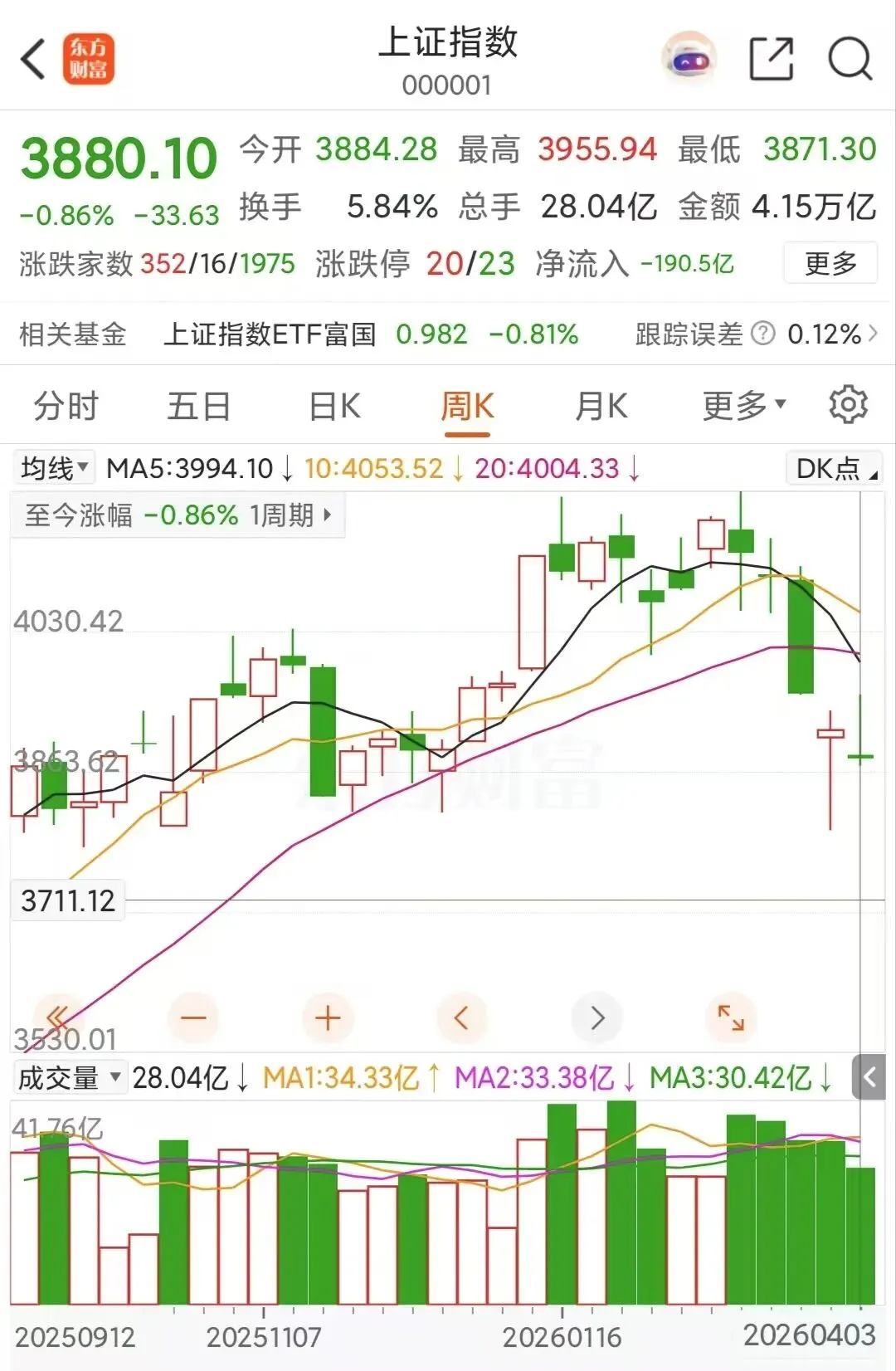Open stock search magnifier
Screen dimensions: 896x1371
(850, 59)
